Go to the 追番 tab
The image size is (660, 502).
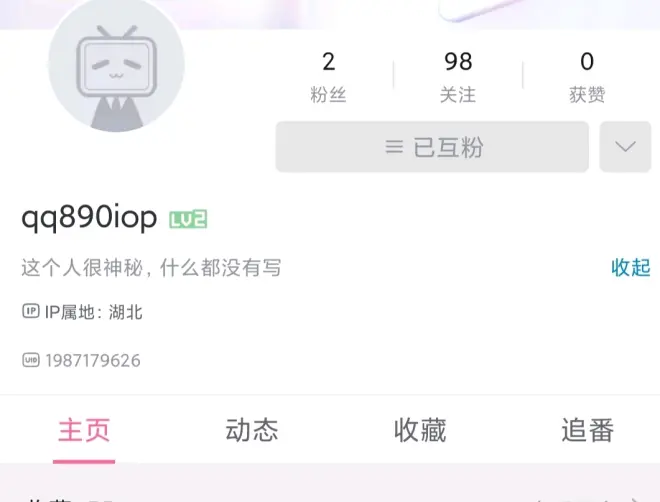click(x=587, y=430)
